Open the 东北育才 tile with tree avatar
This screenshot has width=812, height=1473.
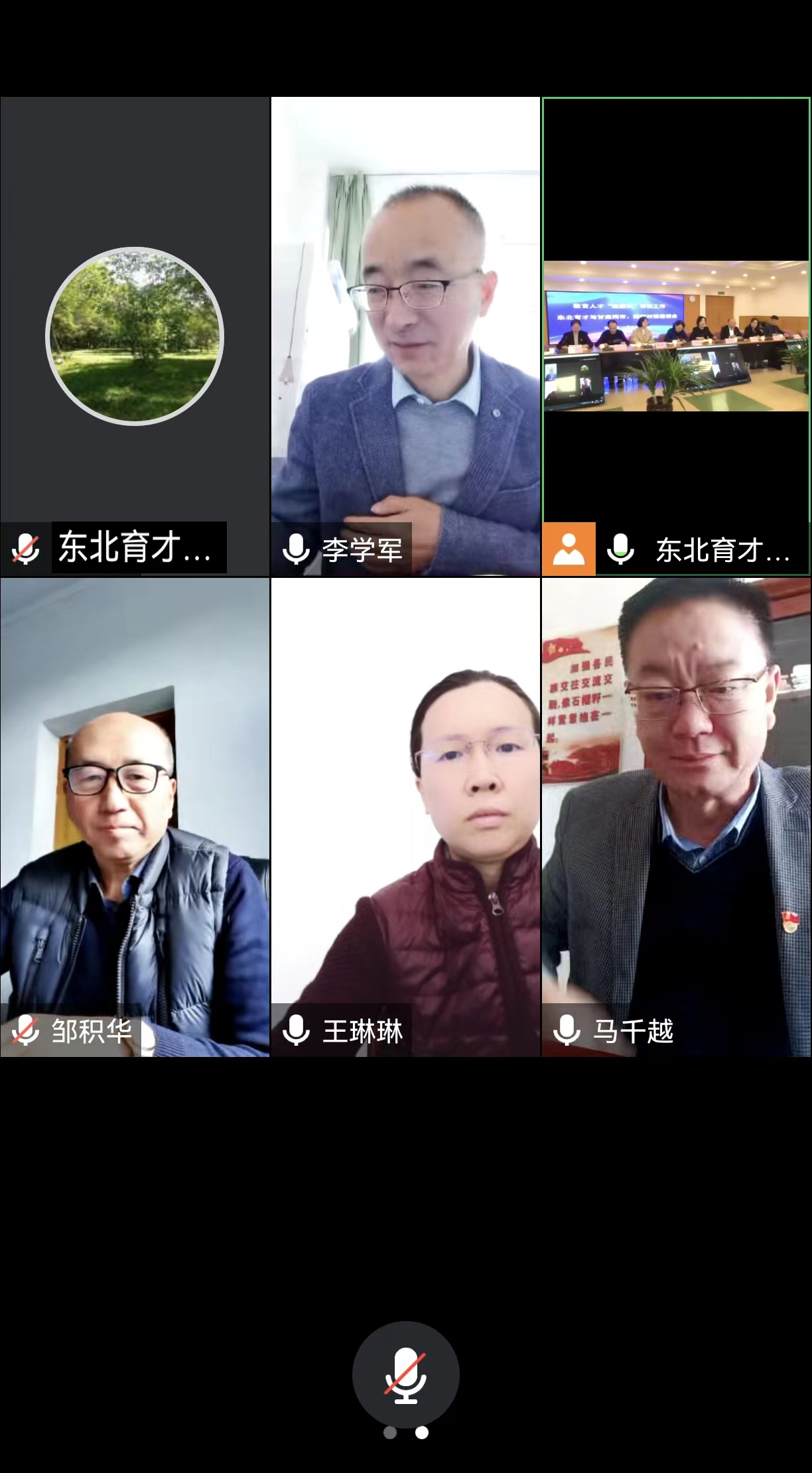[135, 336]
